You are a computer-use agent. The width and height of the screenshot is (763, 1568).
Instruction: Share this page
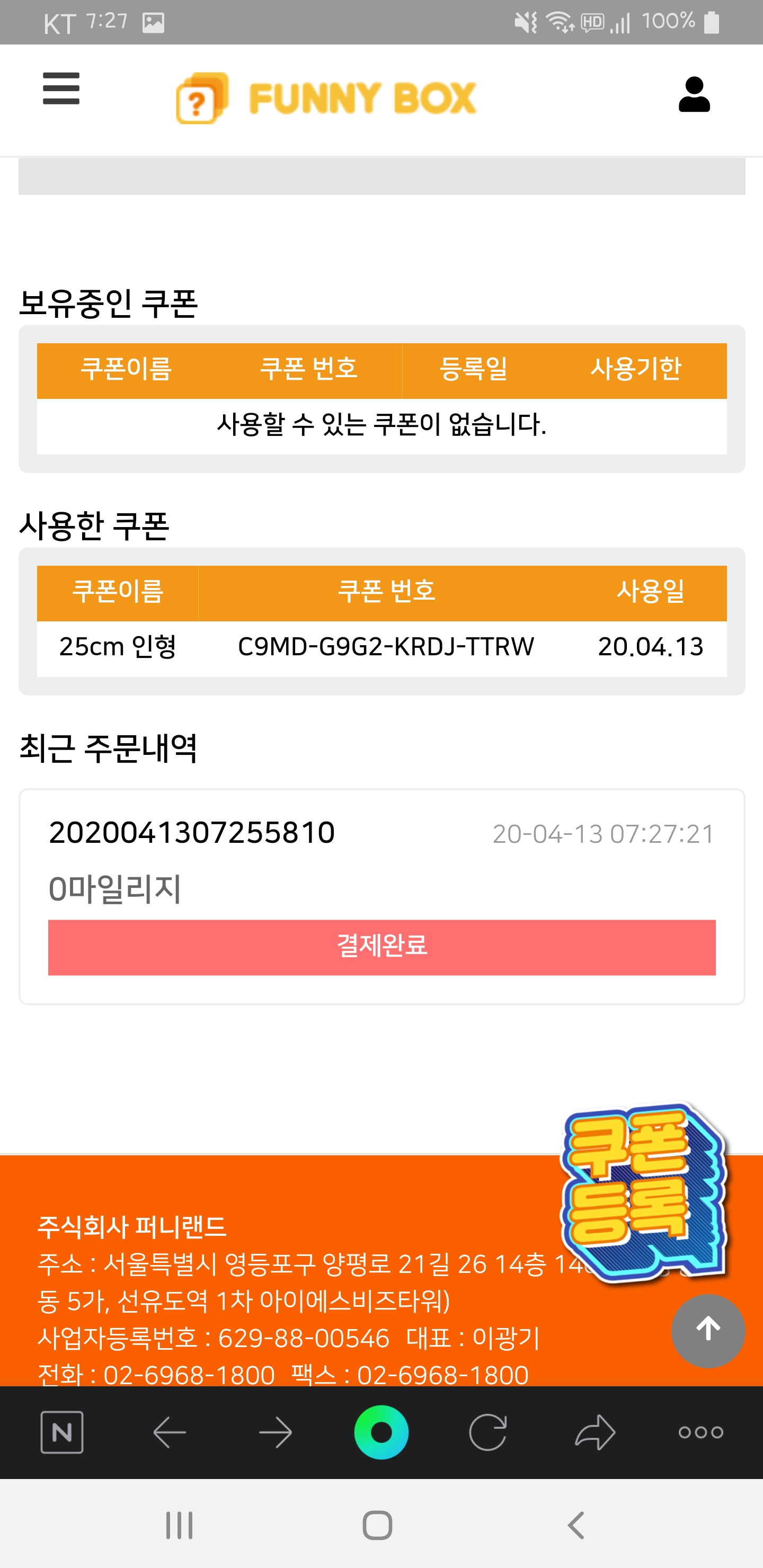pyautogui.click(x=595, y=1432)
